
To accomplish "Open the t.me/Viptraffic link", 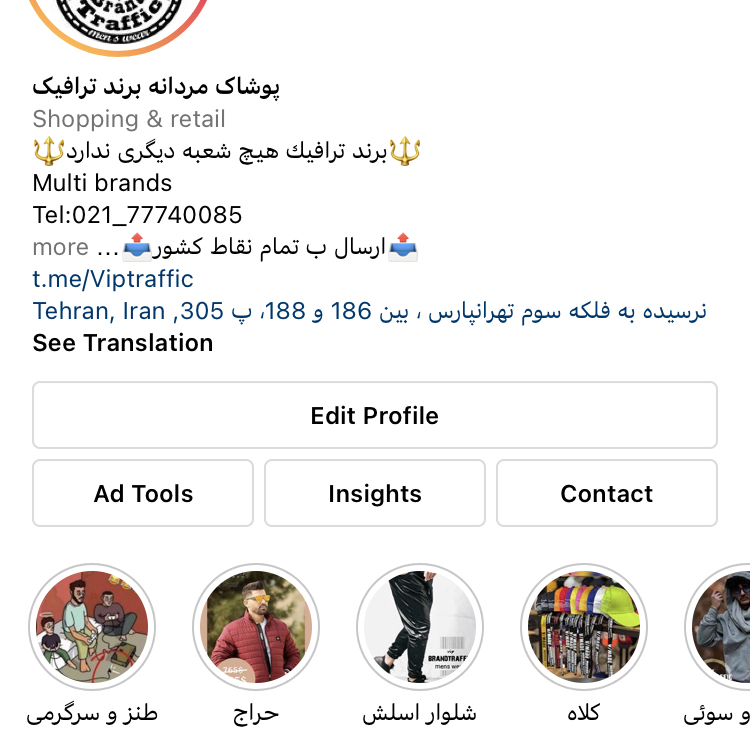I will (113, 279).
